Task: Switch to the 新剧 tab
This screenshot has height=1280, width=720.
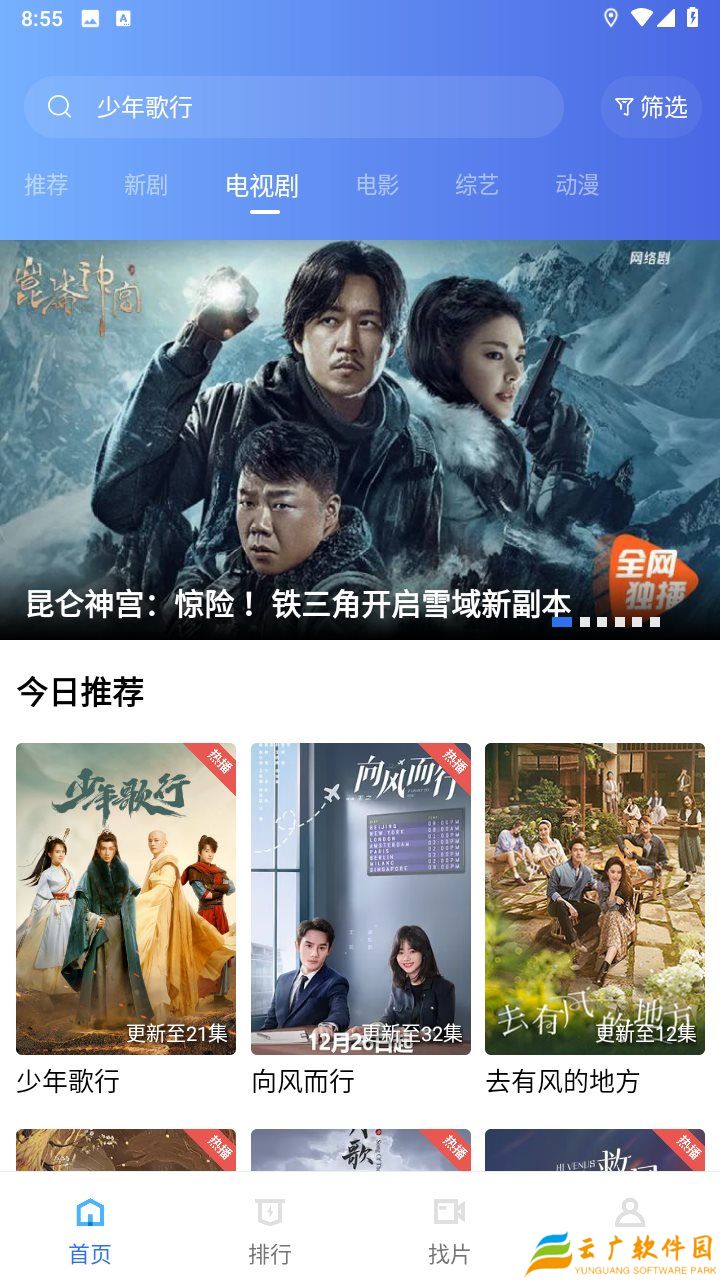Action: [x=146, y=185]
